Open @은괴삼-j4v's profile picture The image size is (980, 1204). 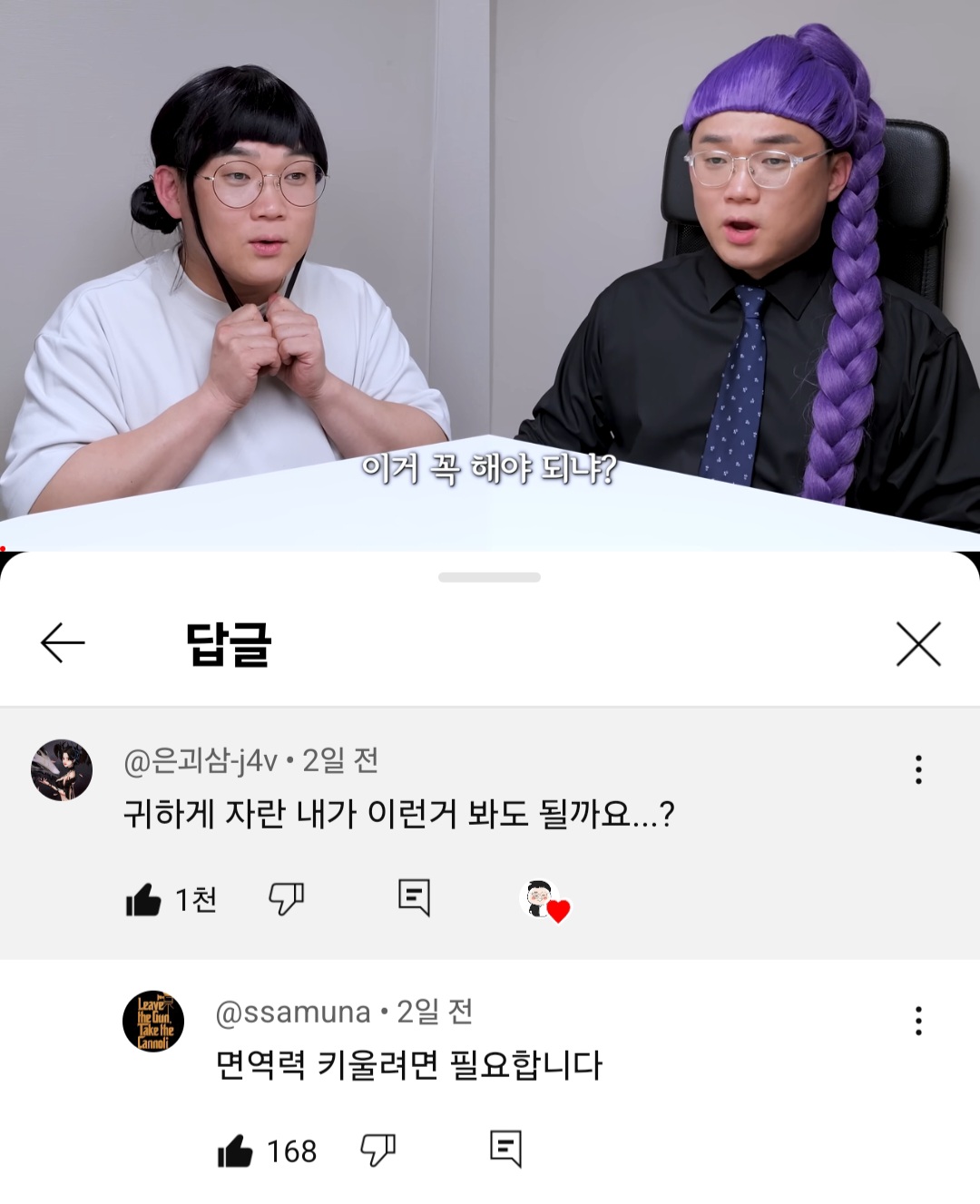[x=62, y=769]
